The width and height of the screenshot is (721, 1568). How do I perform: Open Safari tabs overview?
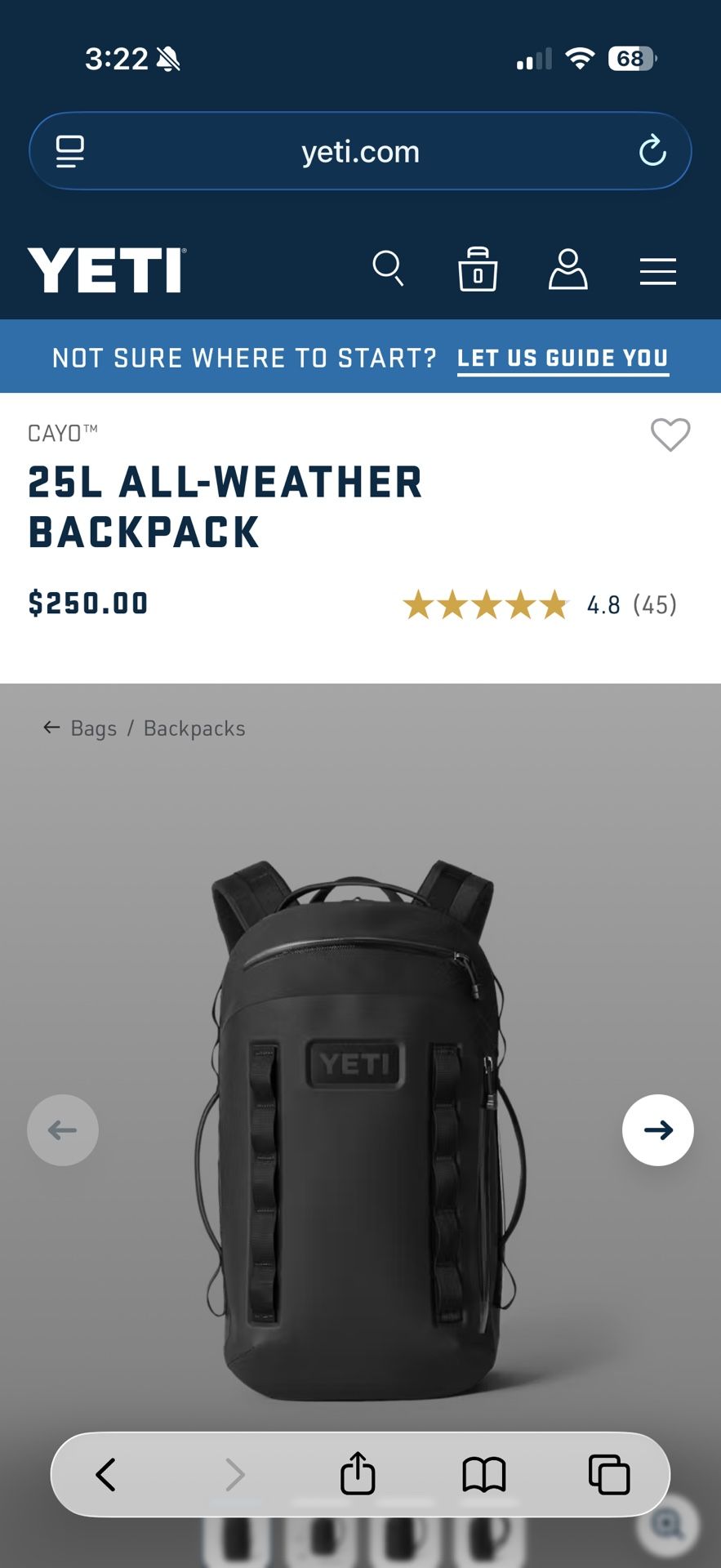(609, 1475)
